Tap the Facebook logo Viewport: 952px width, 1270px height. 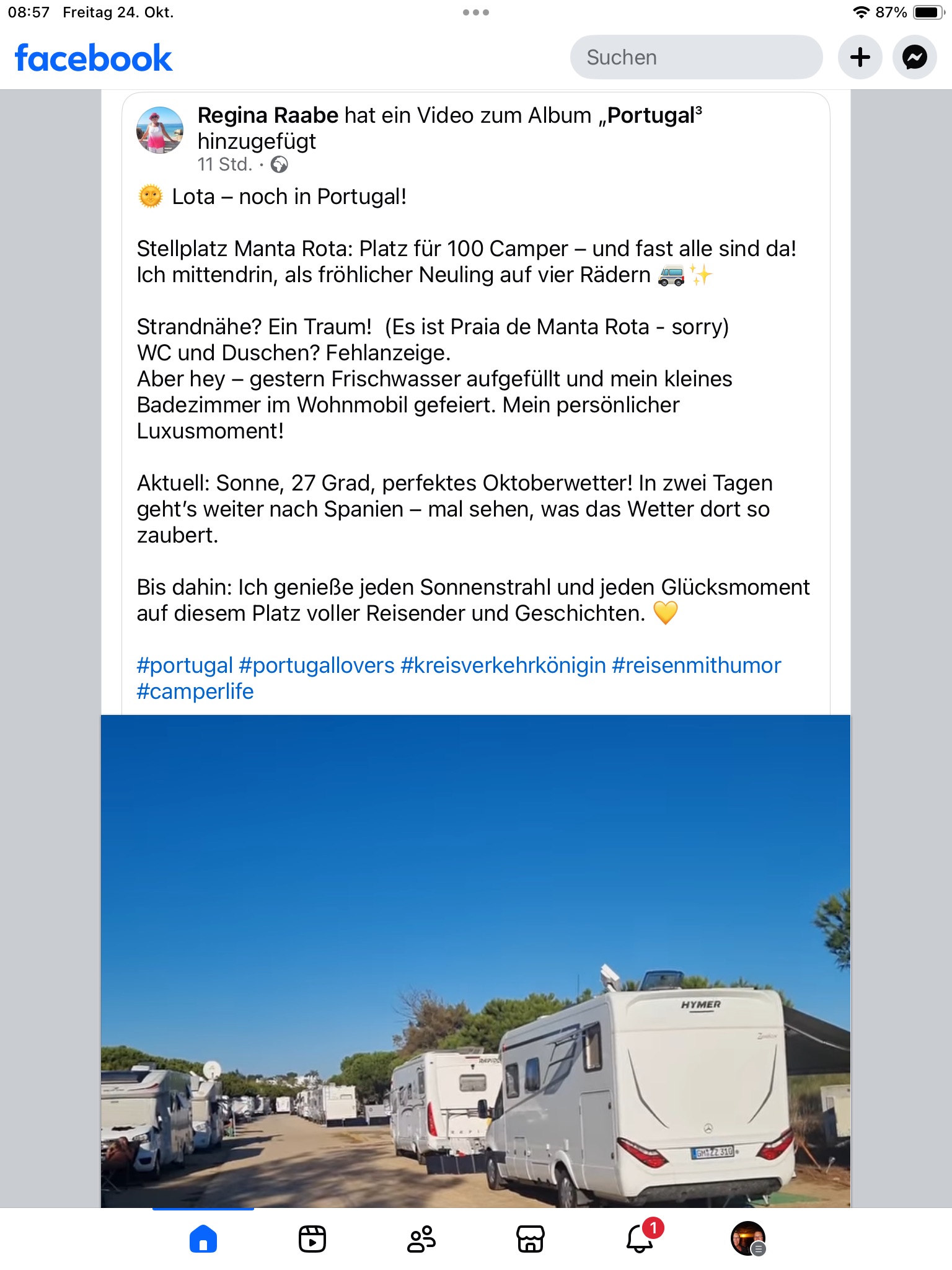pos(94,58)
